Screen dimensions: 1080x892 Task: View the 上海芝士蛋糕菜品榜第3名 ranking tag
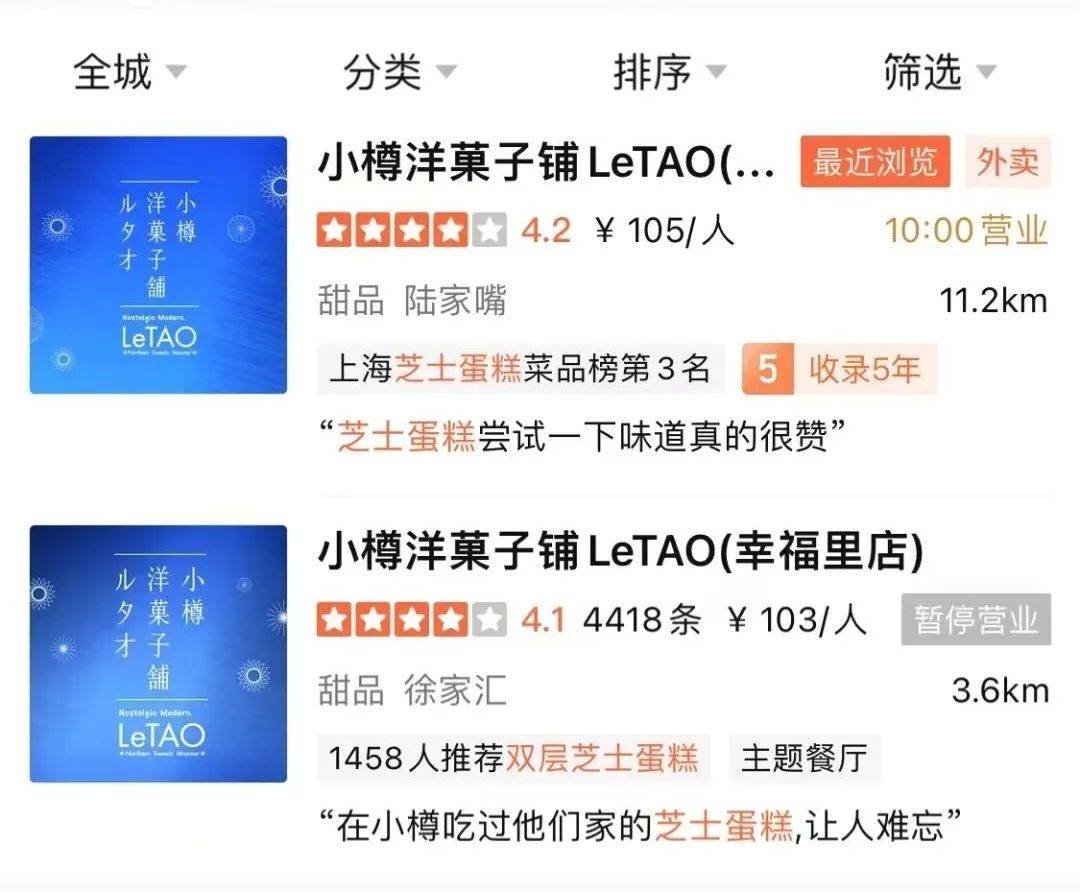click(519, 369)
